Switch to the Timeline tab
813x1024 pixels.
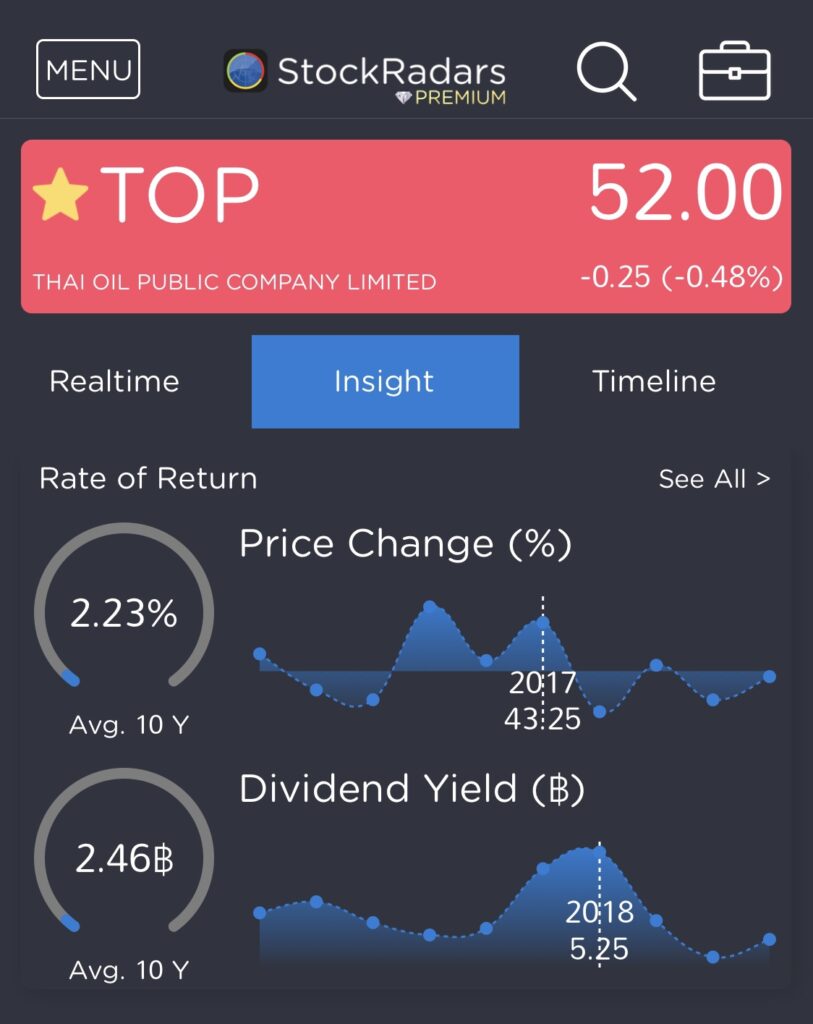pyautogui.click(x=654, y=381)
